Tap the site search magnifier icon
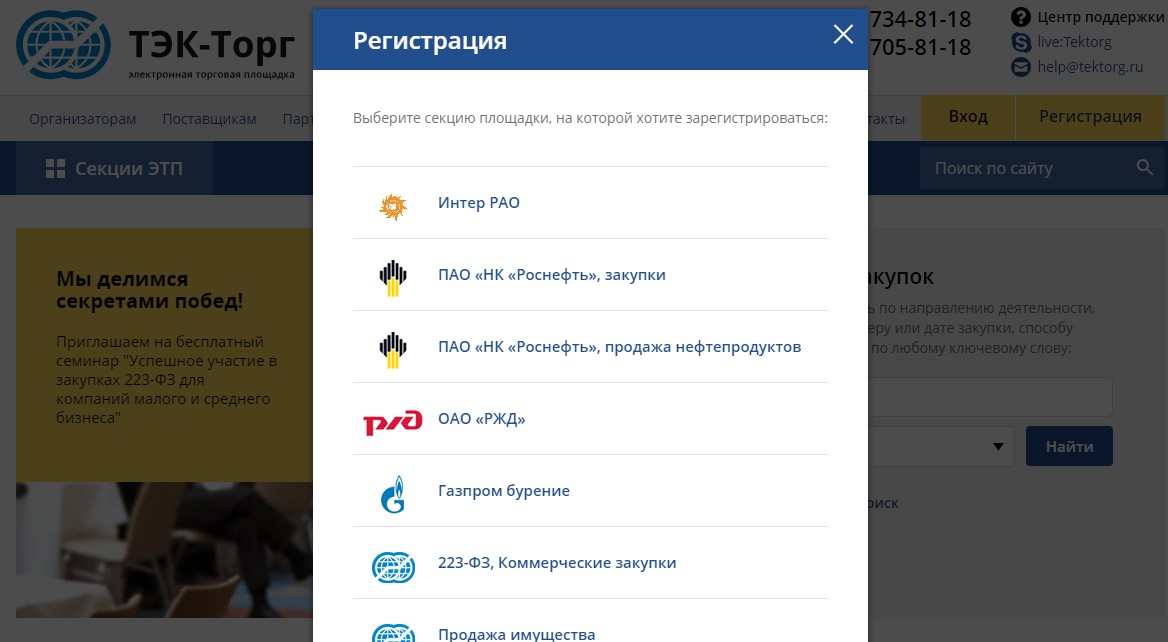This screenshot has width=1168, height=642. click(1145, 167)
